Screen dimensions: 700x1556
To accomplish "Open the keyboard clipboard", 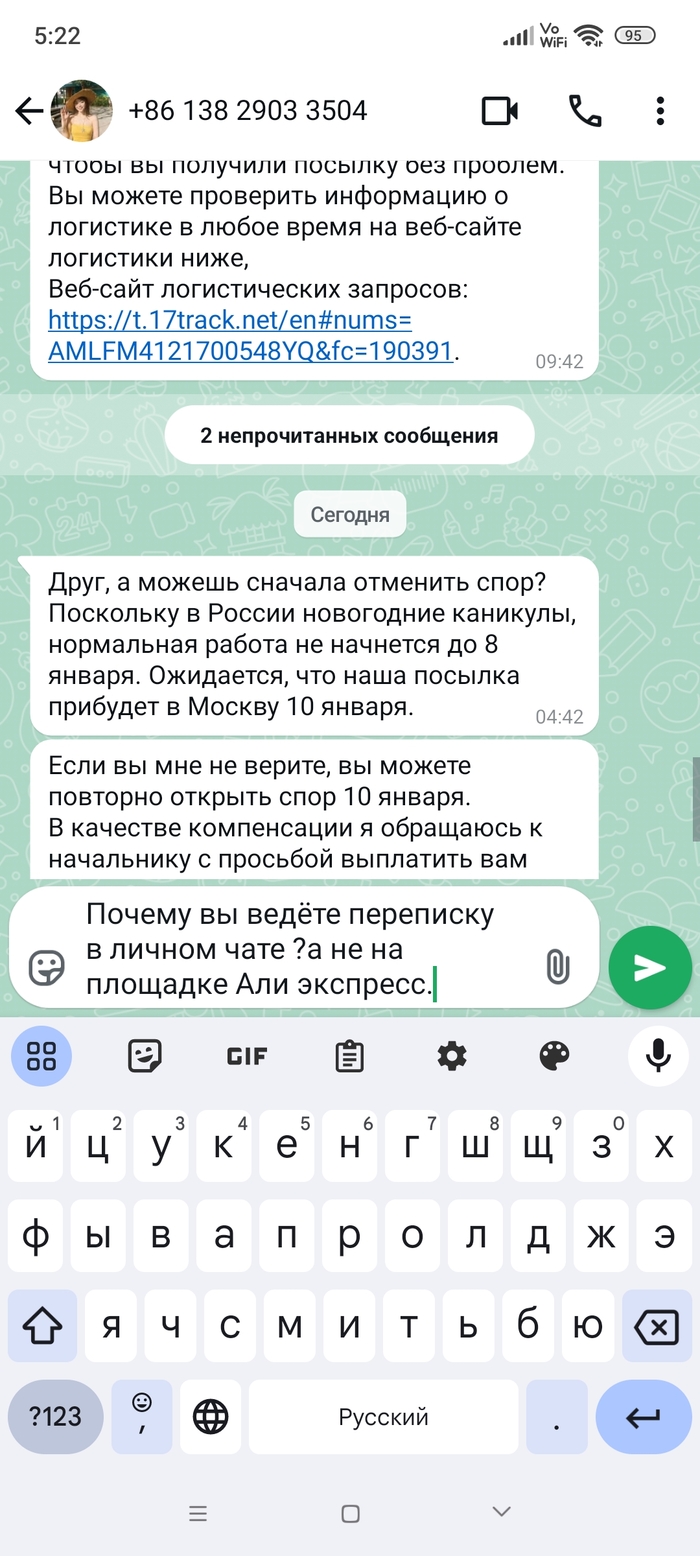I will point(349,1056).
